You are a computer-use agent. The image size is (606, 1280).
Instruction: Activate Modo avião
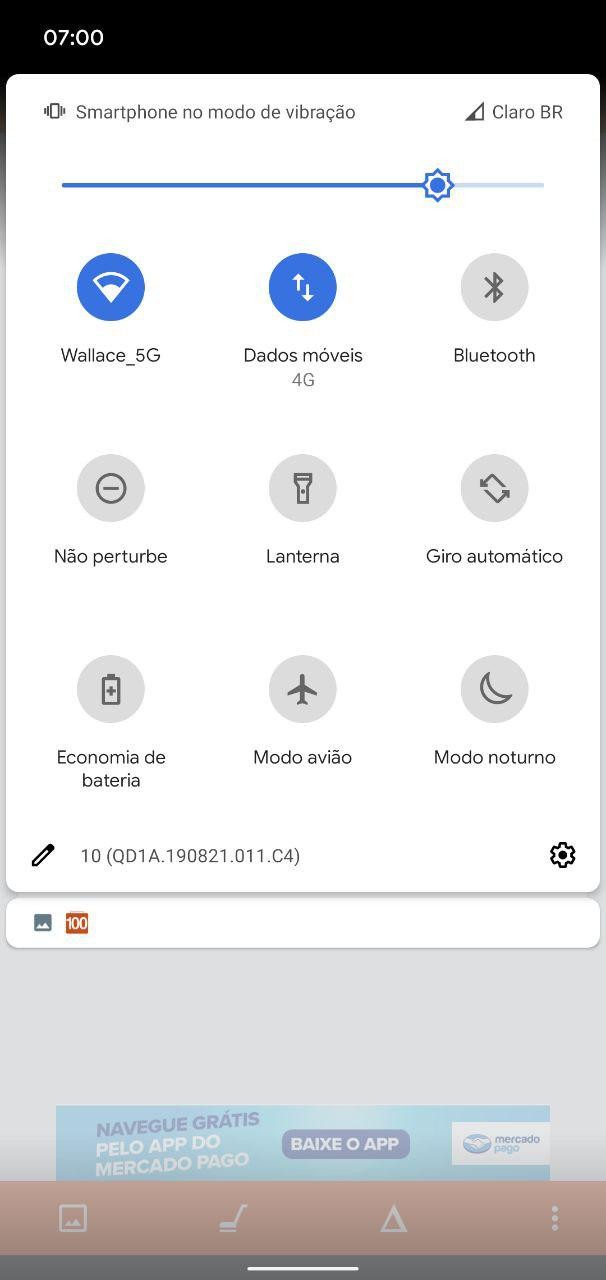point(303,689)
